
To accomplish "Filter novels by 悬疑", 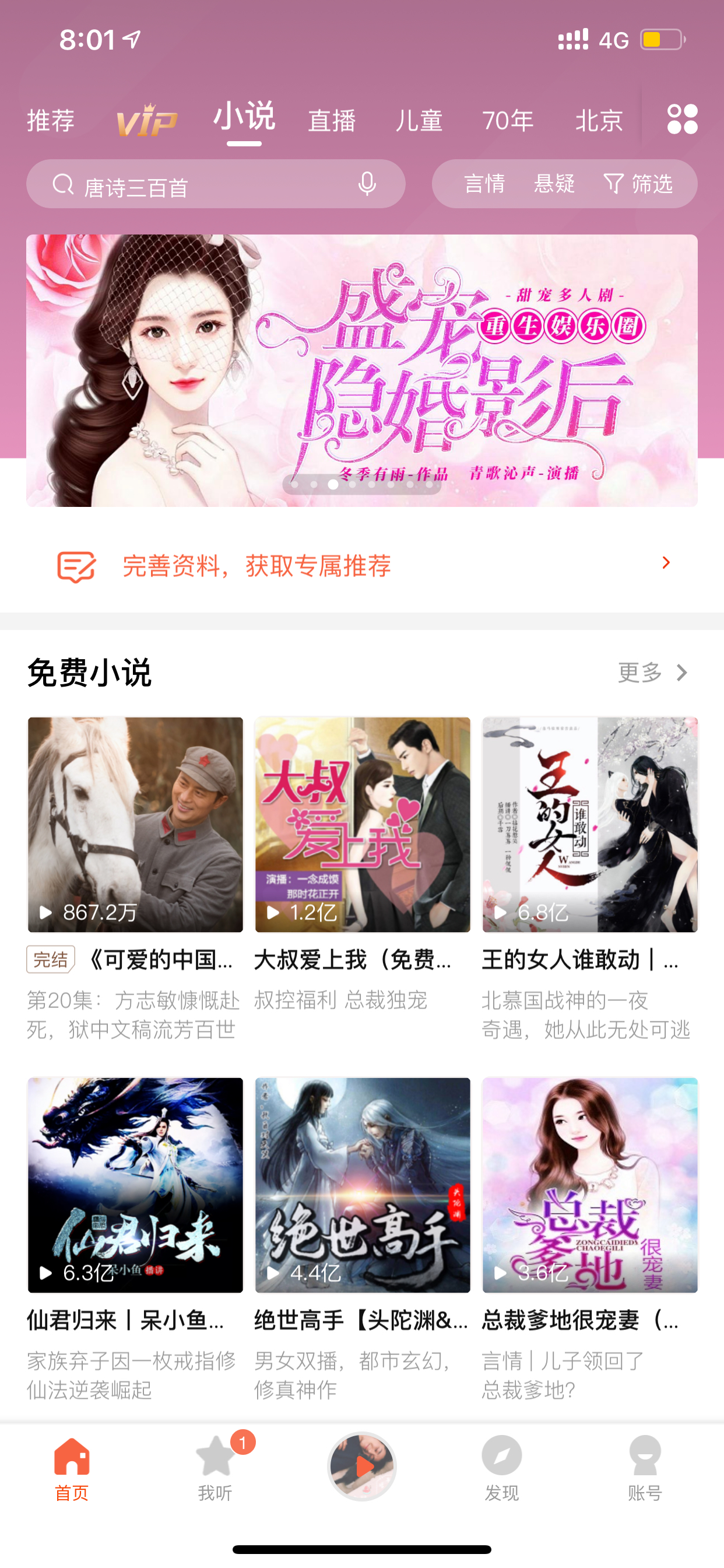I will click(554, 184).
